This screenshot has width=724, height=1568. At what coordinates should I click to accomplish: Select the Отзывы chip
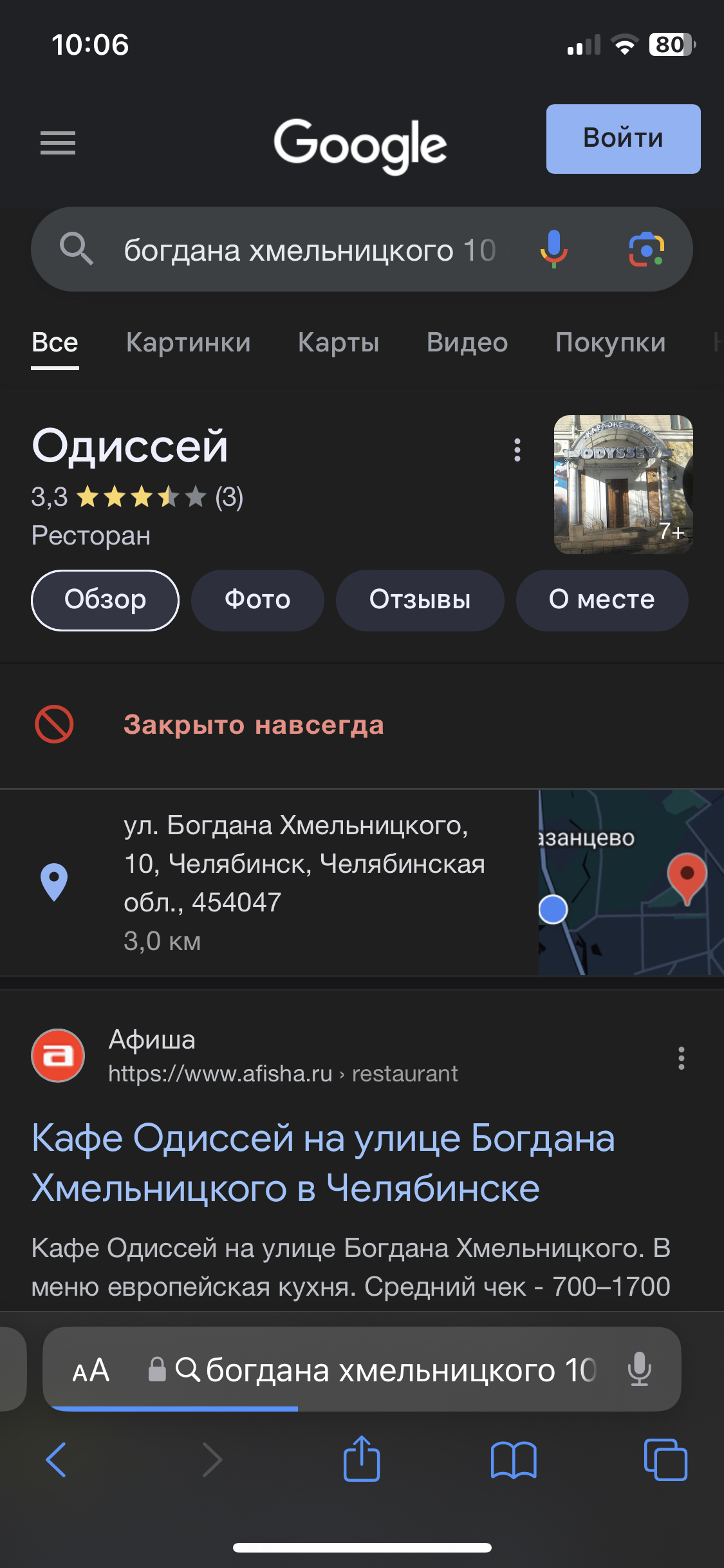pos(420,600)
